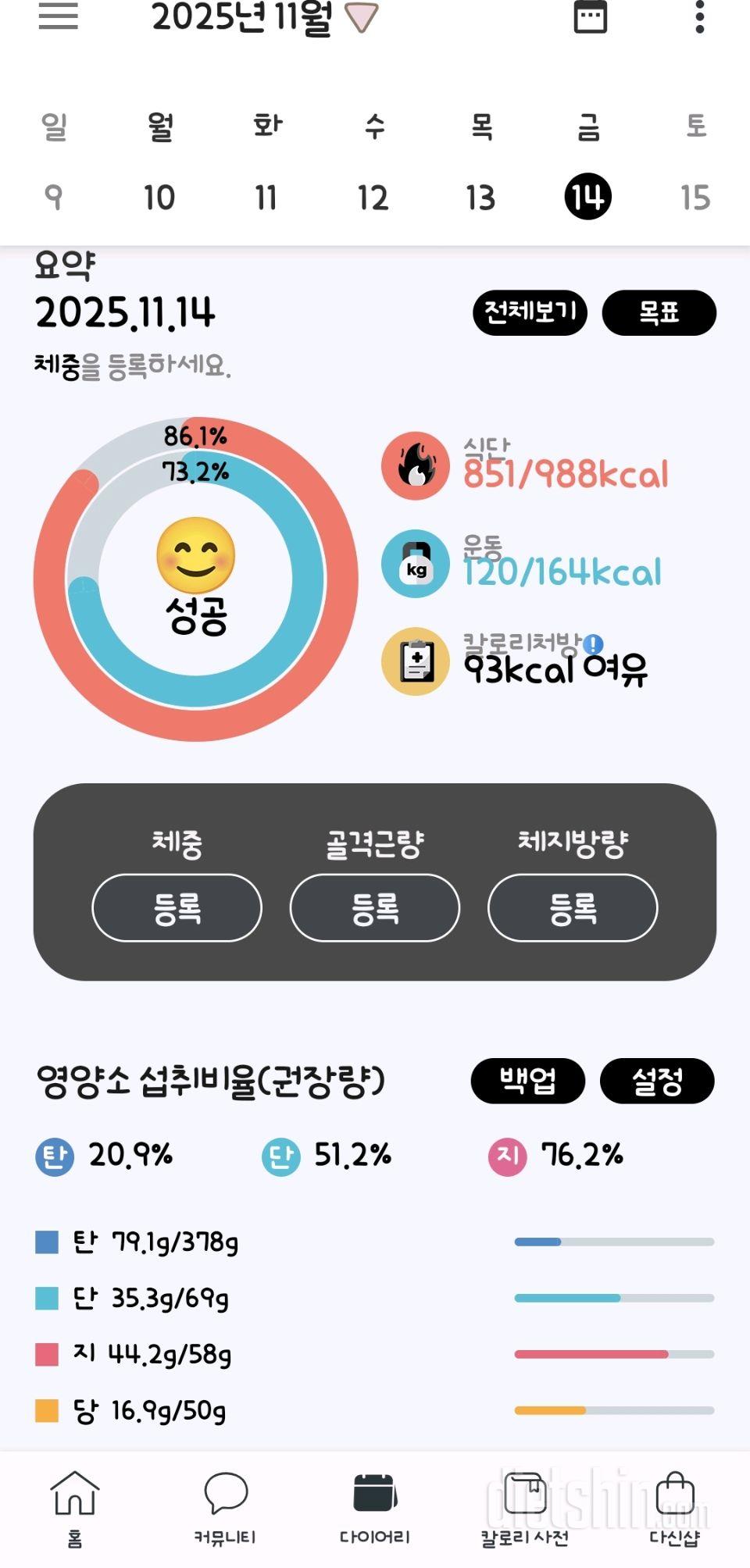Viewport: 750px width, 1568px height.
Task: Click the 백업 button
Action: click(x=528, y=1081)
